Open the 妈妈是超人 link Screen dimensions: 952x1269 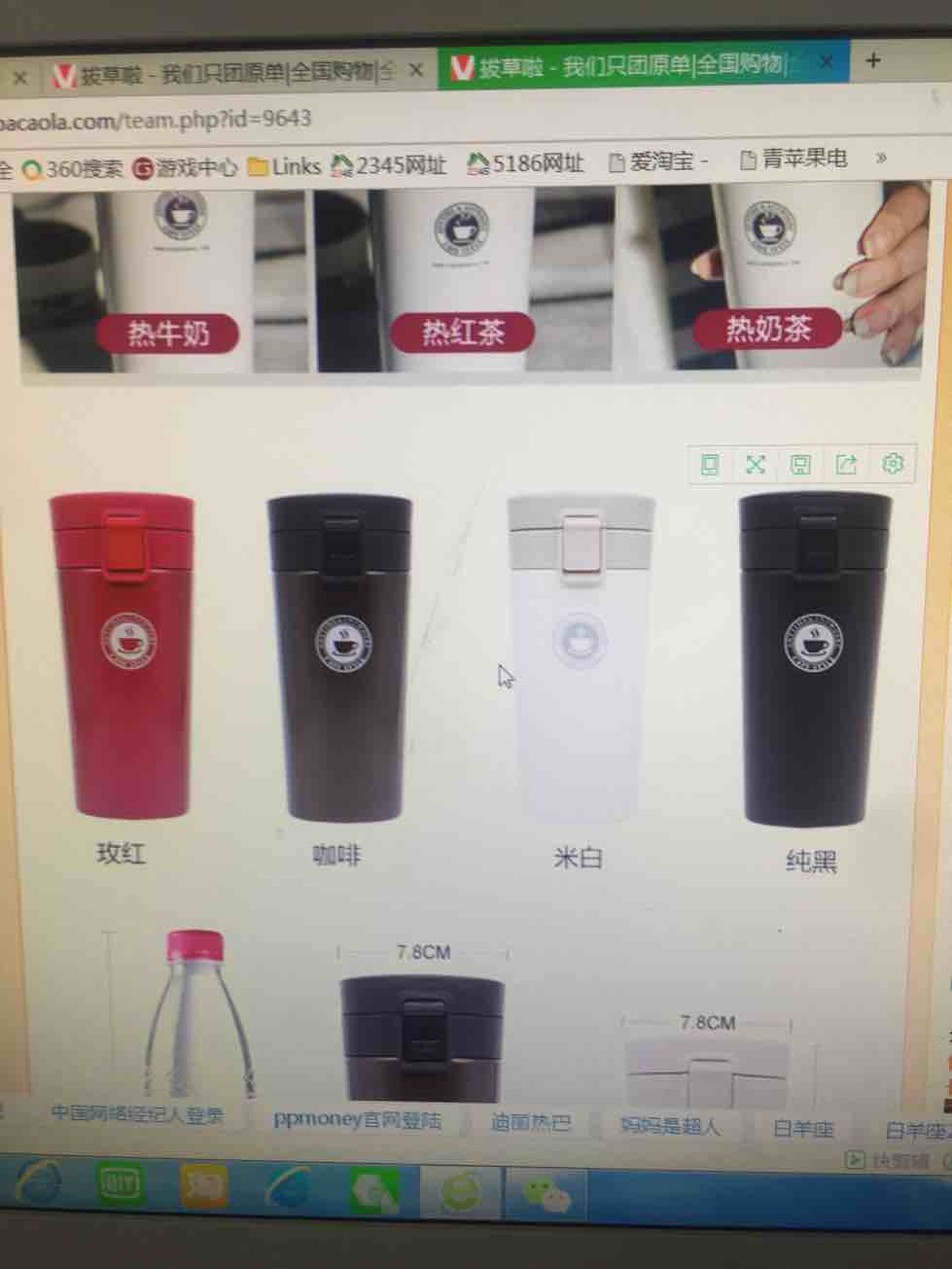tap(670, 1126)
